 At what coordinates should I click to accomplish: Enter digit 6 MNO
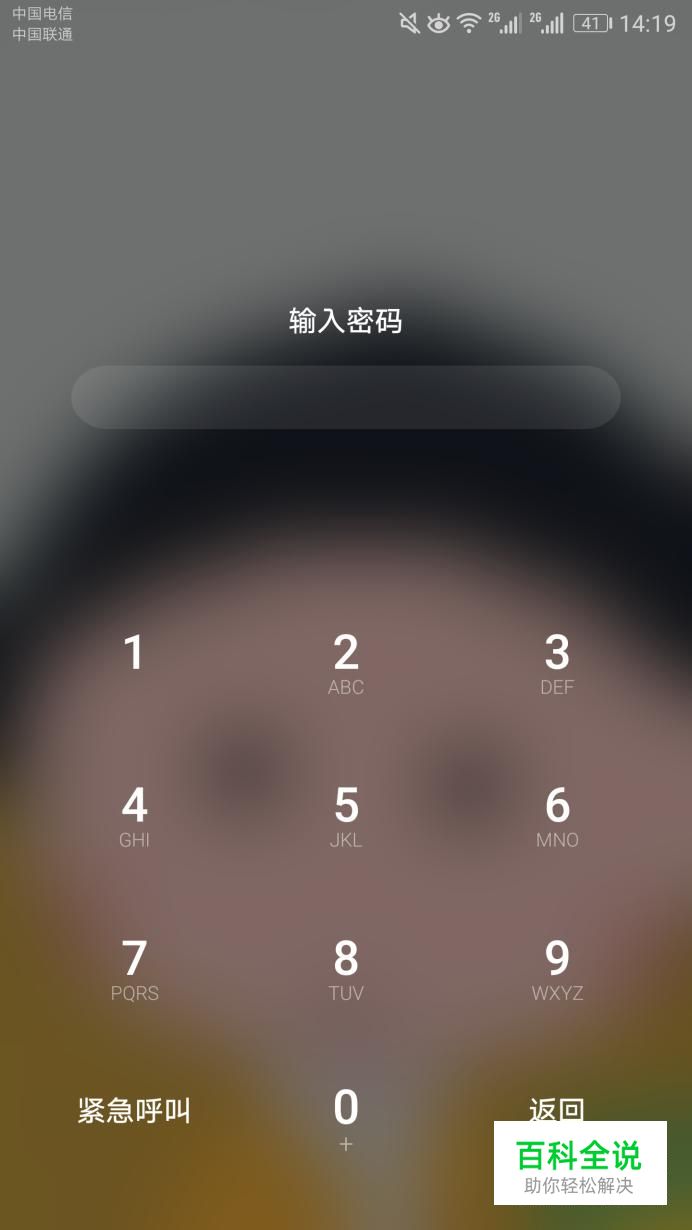pos(557,816)
